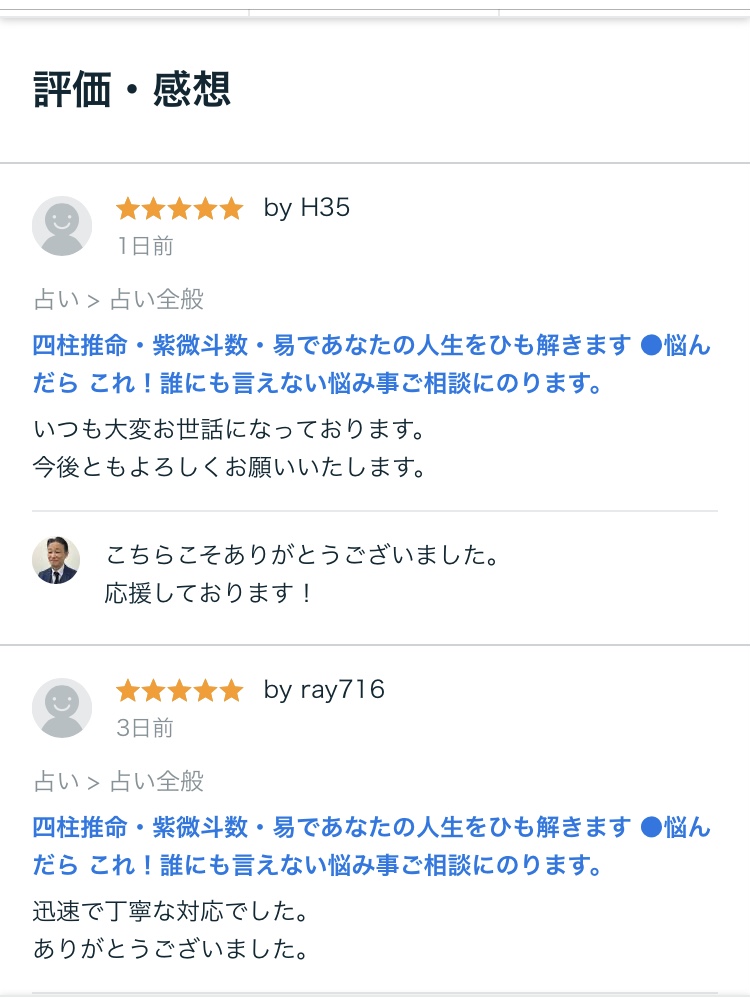
Task: Open reviewer ray716's profile avatar
Action: (x=62, y=708)
